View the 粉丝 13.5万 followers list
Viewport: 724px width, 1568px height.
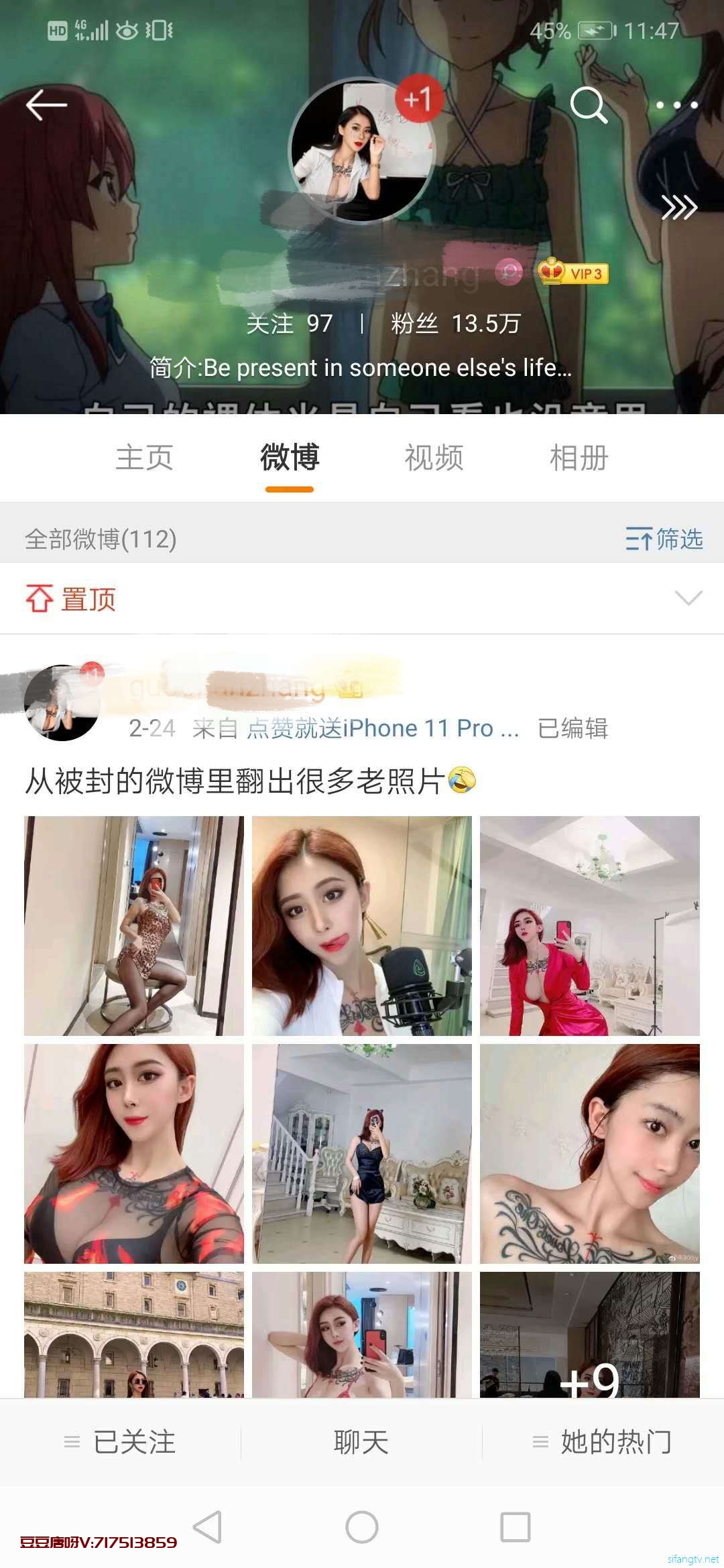click(456, 324)
